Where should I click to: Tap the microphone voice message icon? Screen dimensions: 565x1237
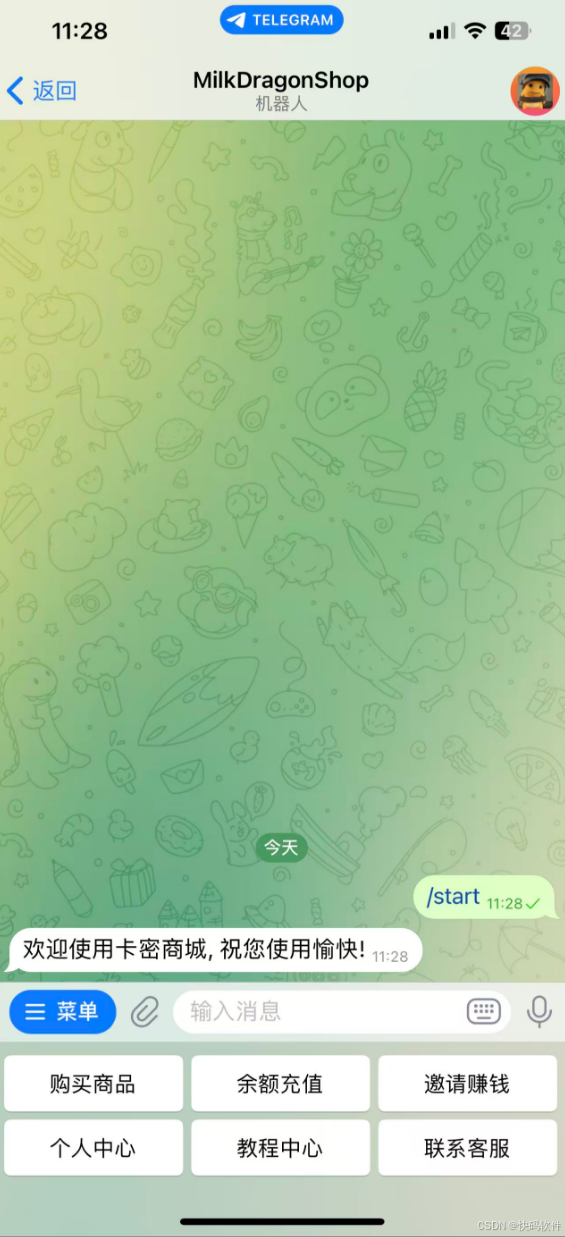[539, 1012]
